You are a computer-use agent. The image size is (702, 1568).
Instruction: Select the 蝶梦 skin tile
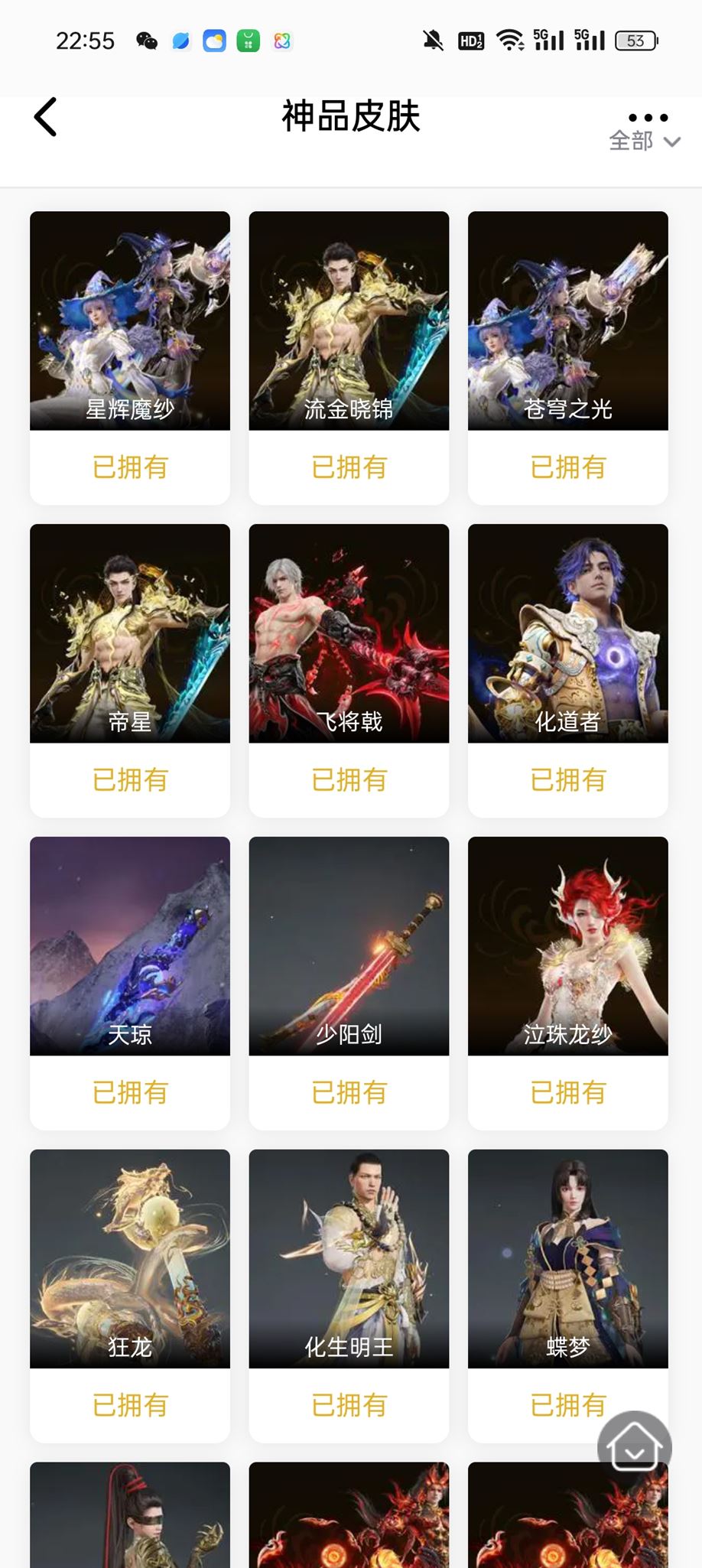click(568, 1296)
